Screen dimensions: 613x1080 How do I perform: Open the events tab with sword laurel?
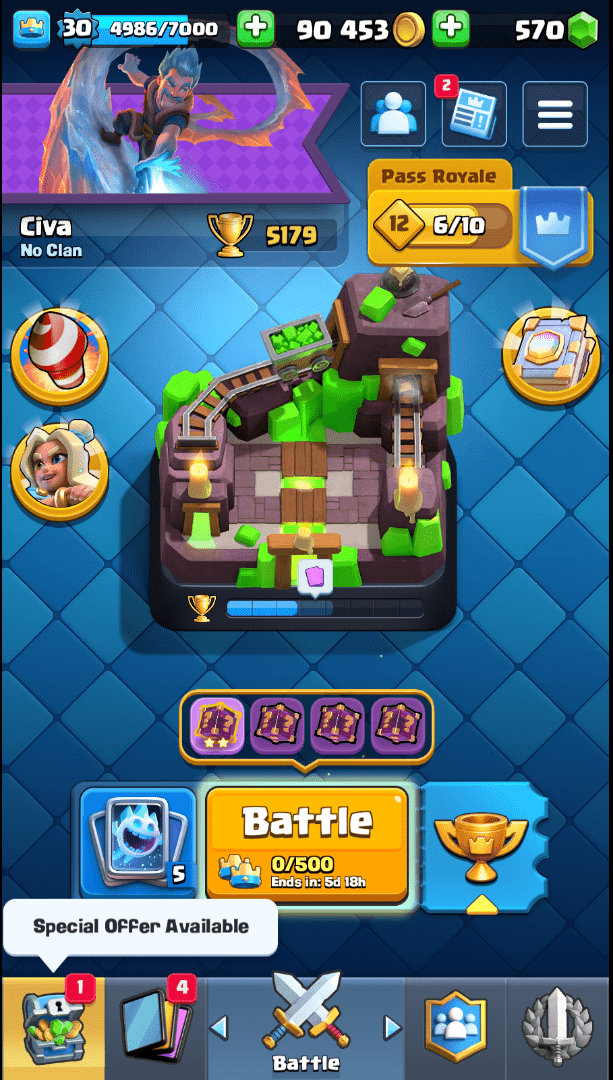click(x=559, y=1027)
